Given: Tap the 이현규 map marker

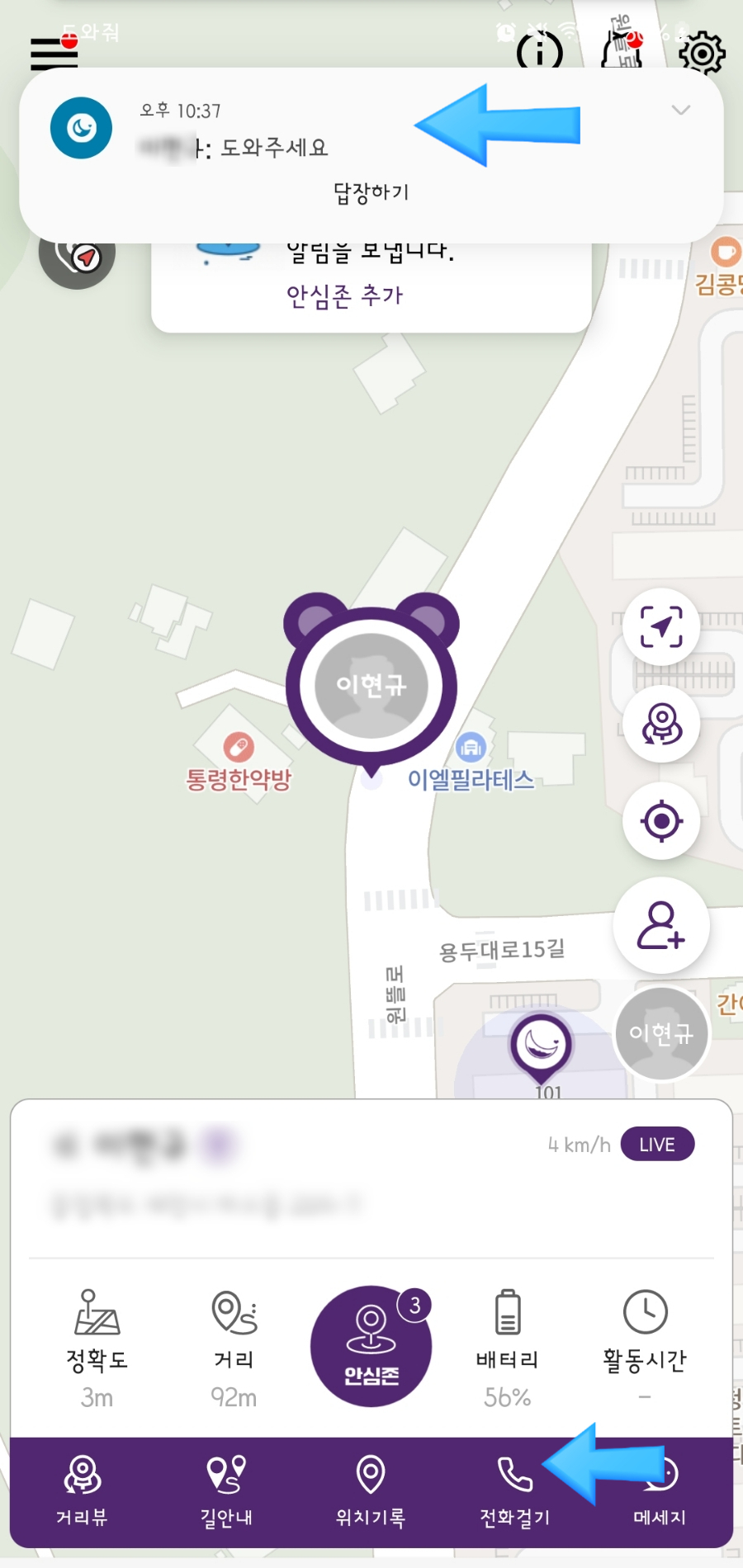Looking at the screenshot, I should coord(371,685).
